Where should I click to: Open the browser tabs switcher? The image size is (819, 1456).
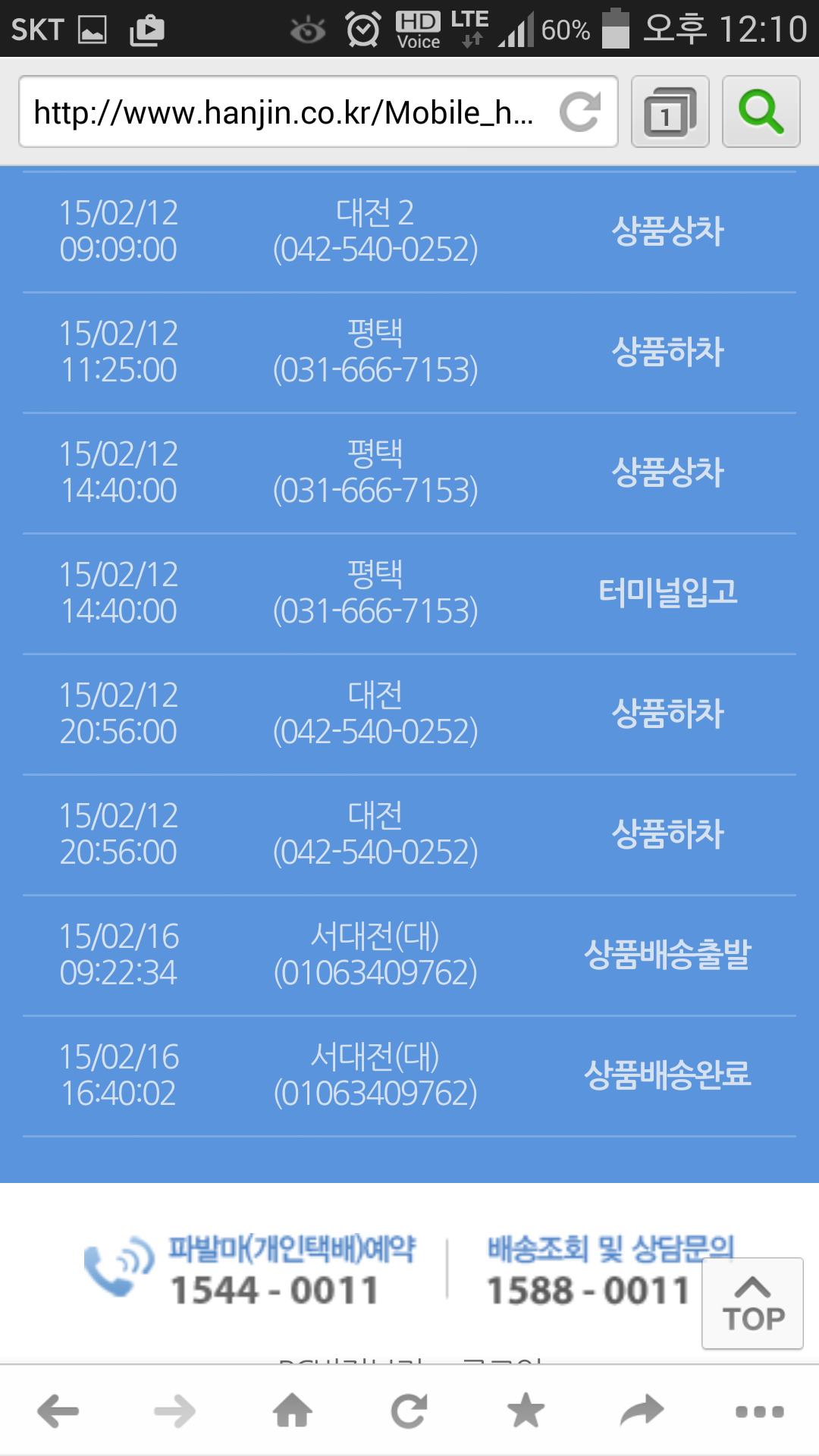670,112
